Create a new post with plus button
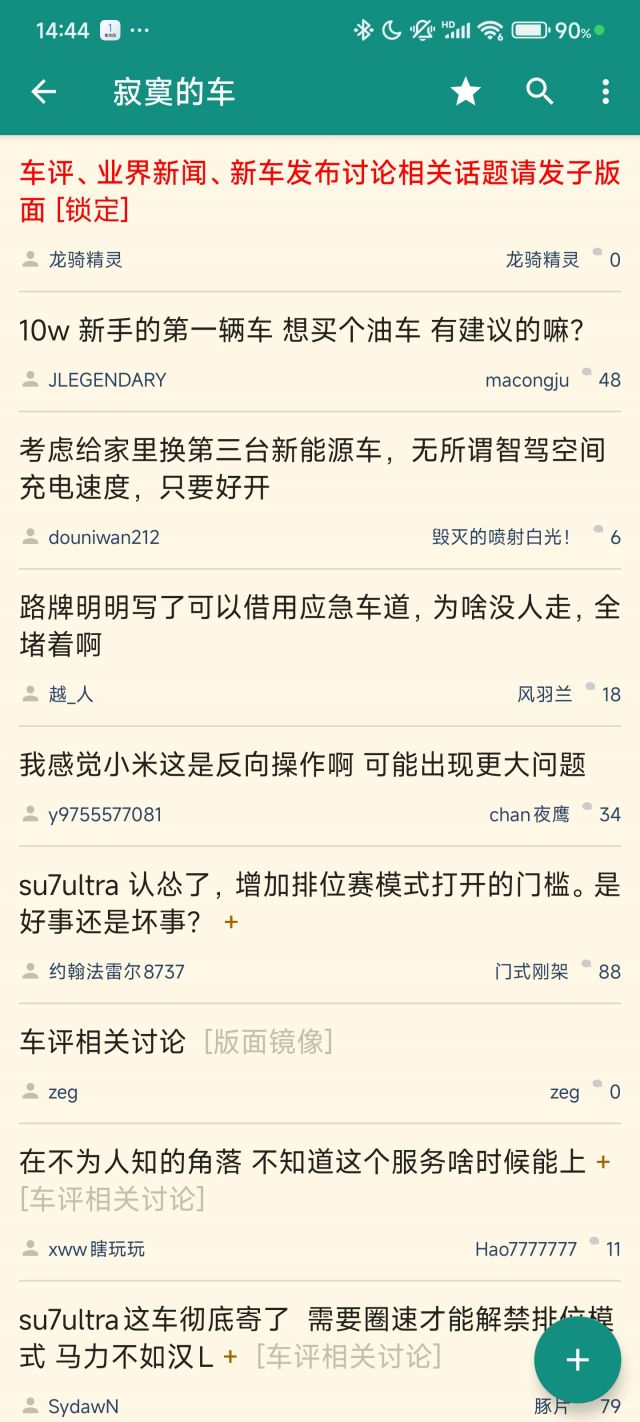This screenshot has width=640, height=1422. pos(578,1359)
